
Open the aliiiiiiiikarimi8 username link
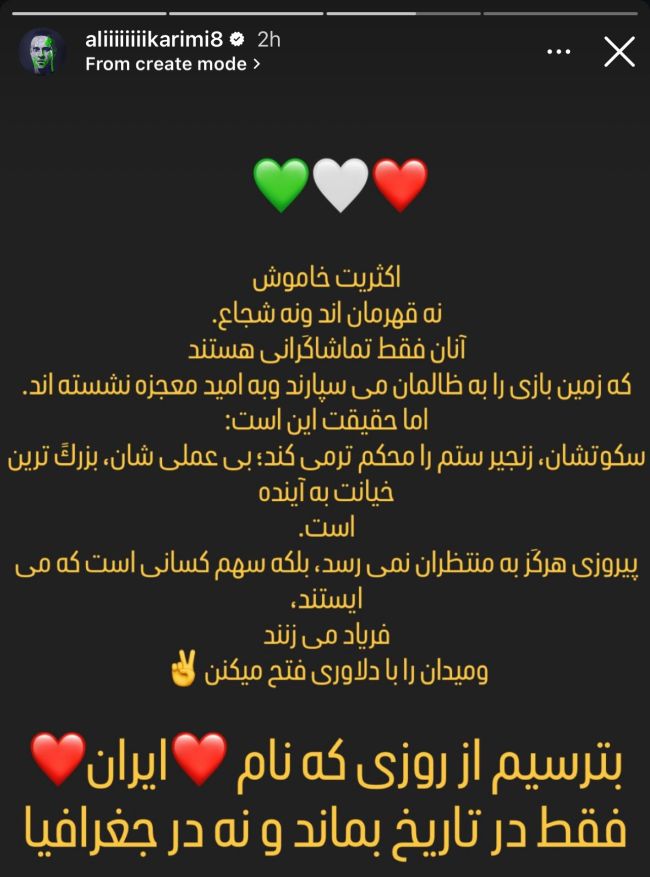coord(154,41)
